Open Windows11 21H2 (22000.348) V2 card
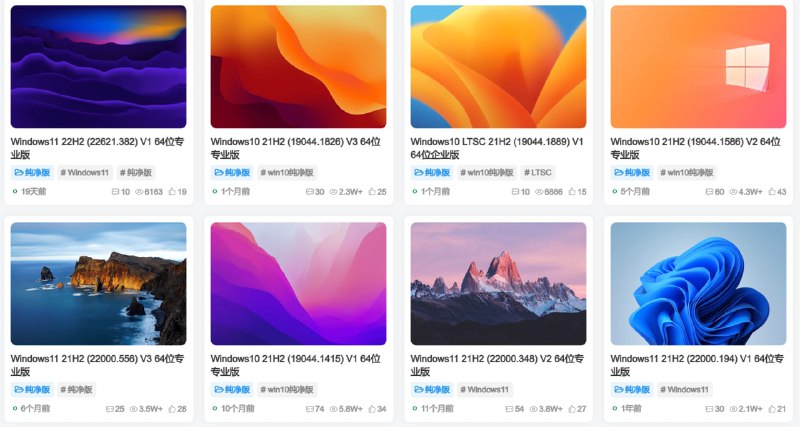This screenshot has width=800, height=427. [498, 284]
